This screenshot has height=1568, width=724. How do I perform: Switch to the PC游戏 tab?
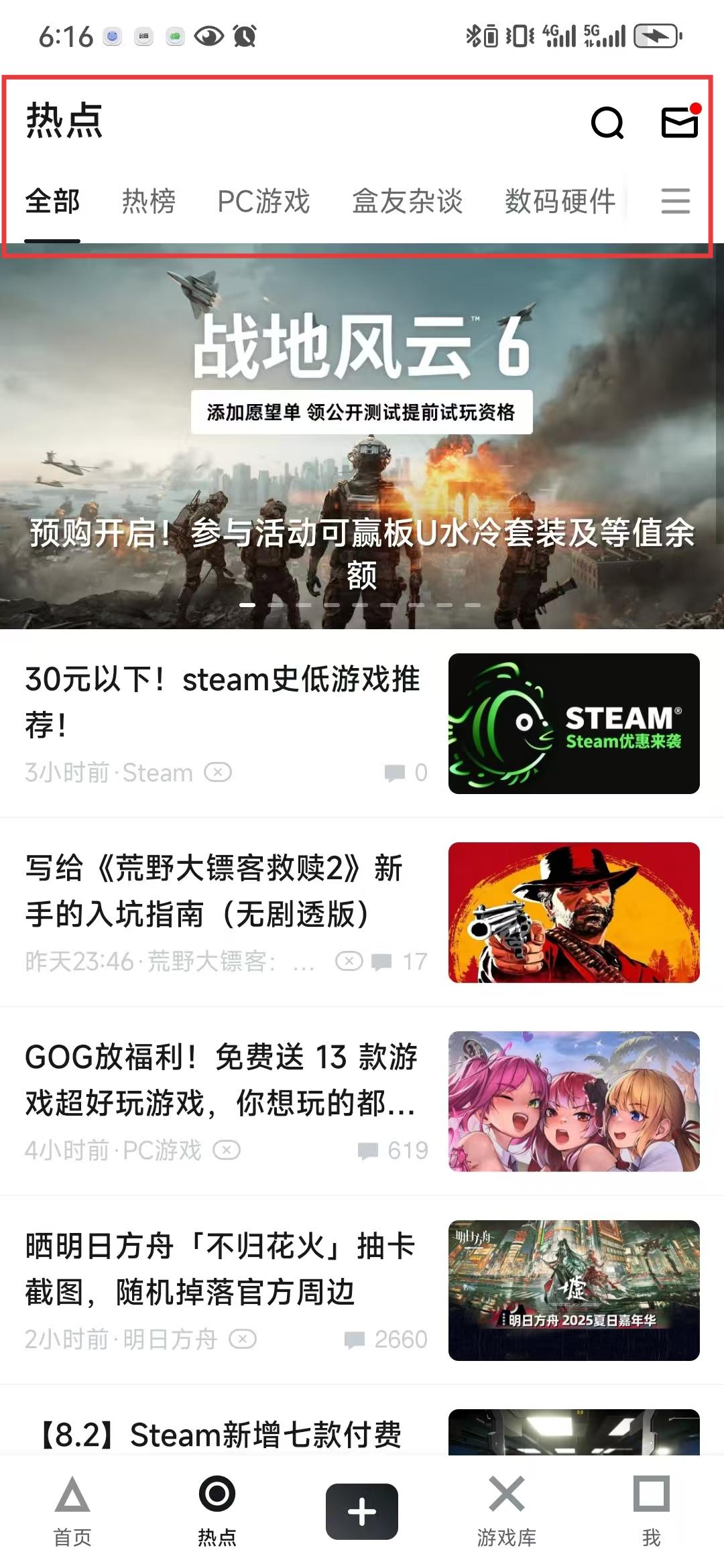coord(263,201)
